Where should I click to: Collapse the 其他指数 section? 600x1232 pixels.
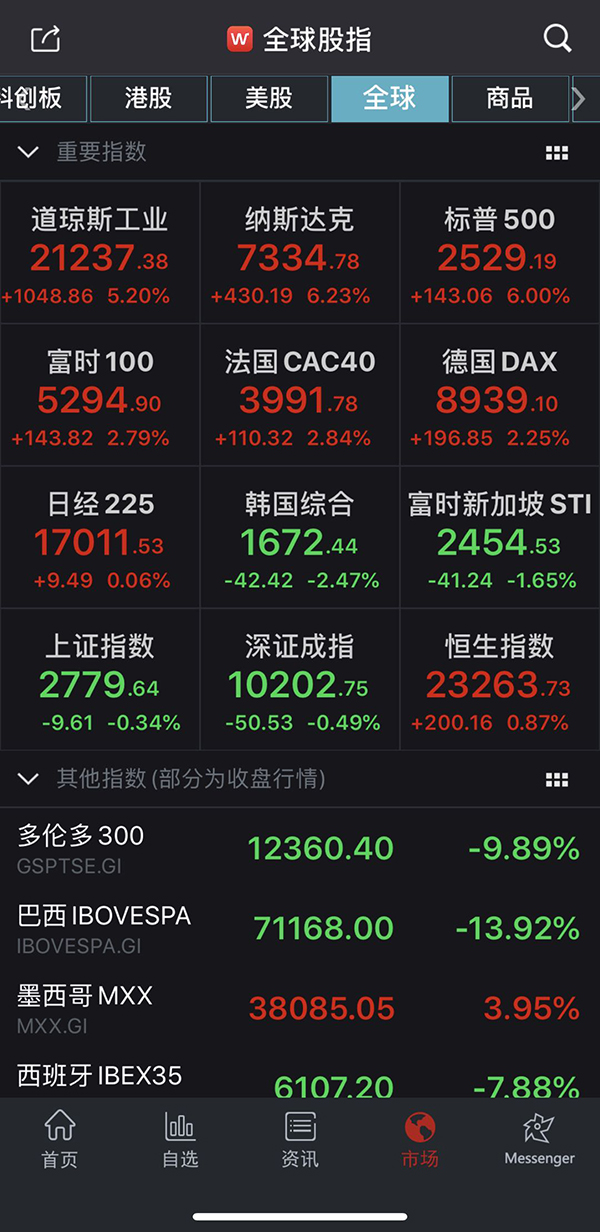point(28,778)
